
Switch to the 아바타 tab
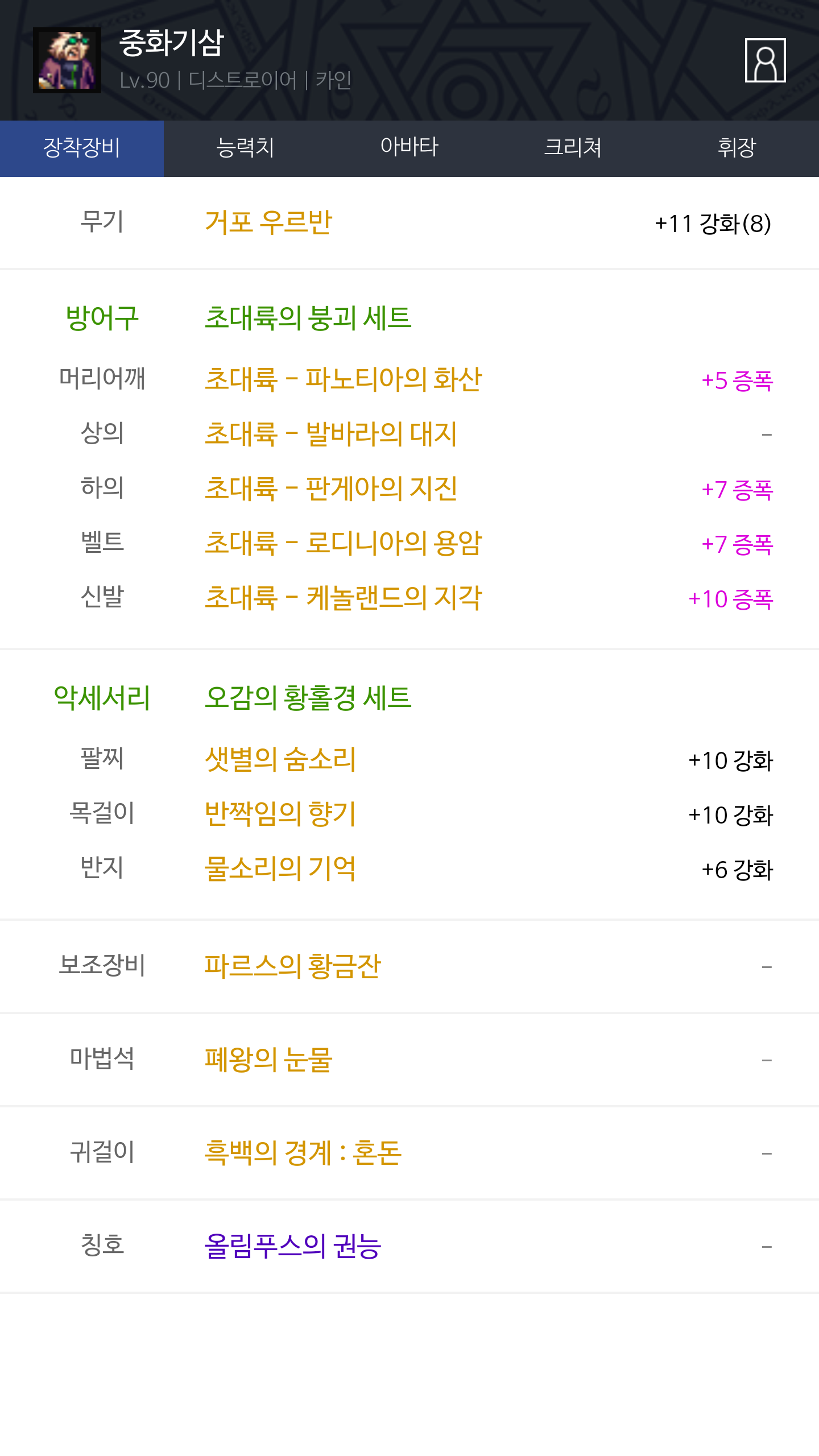(x=409, y=148)
